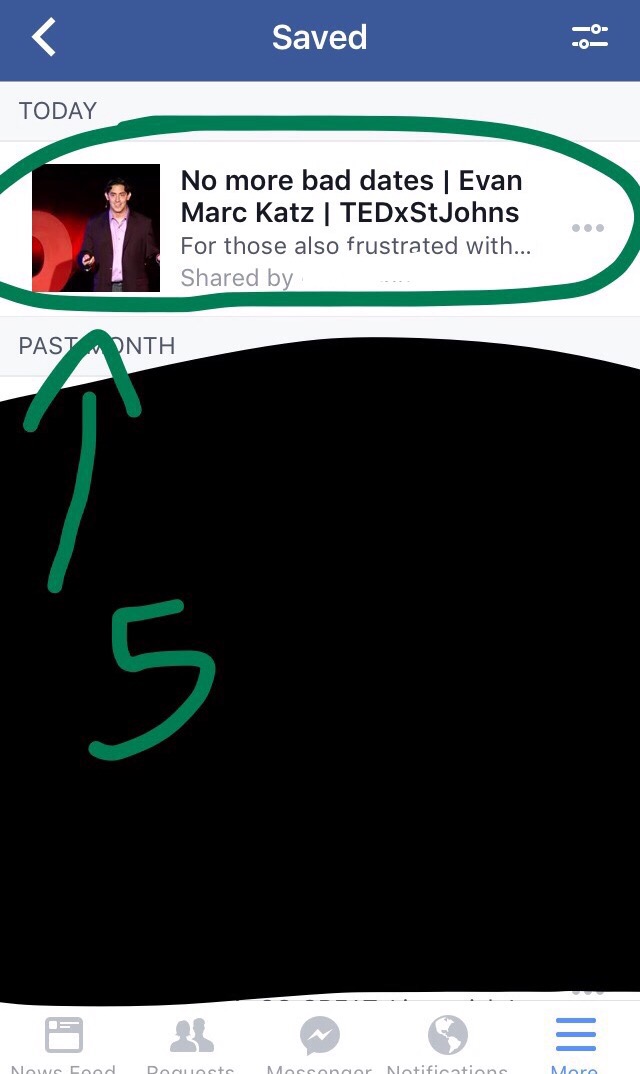Open the saved items filter settings
The image size is (640, 1074).
[589, 38]
